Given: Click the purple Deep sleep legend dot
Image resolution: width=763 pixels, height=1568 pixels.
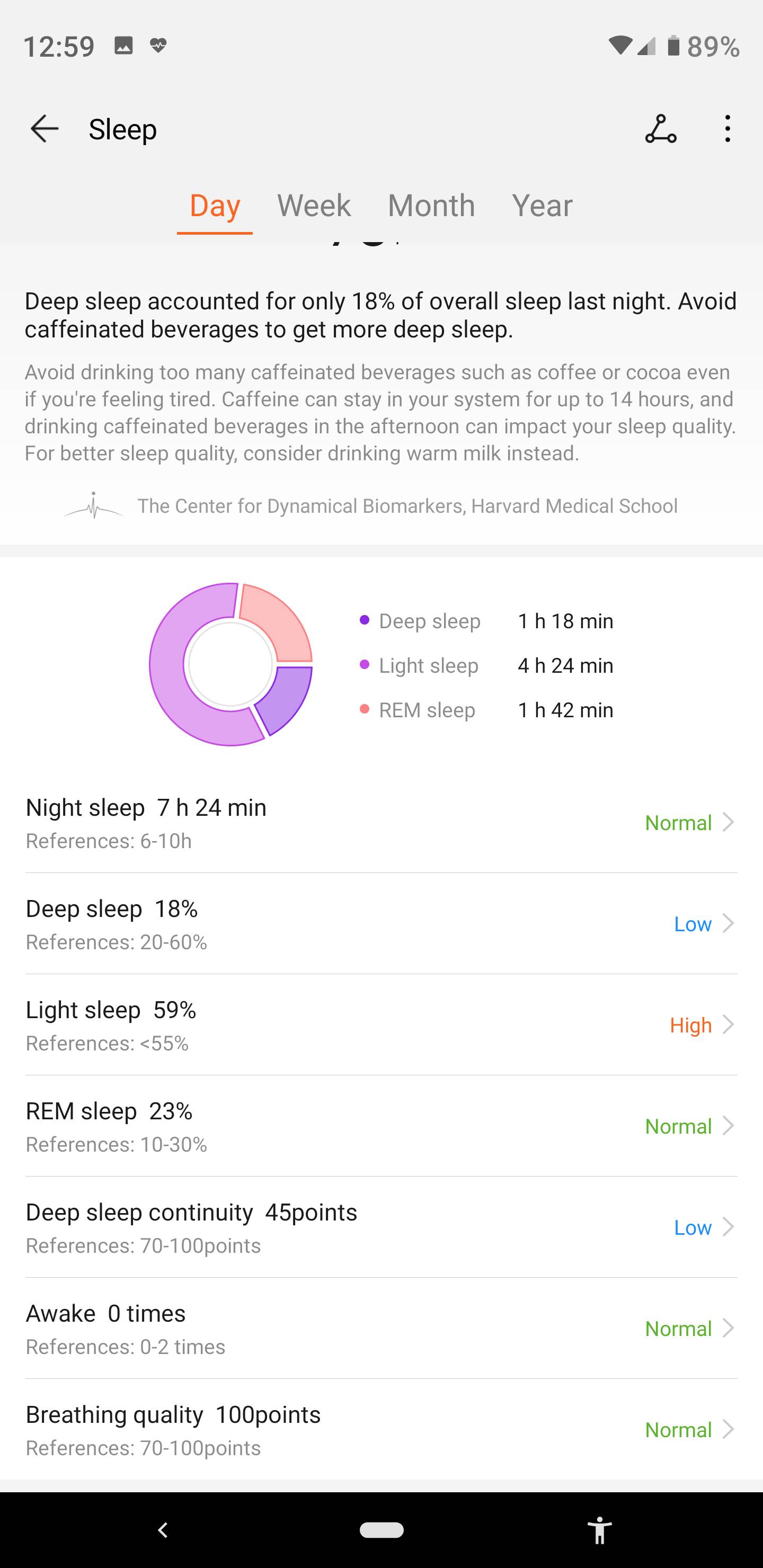Looking at the screenshot, I should click(363, 620).
